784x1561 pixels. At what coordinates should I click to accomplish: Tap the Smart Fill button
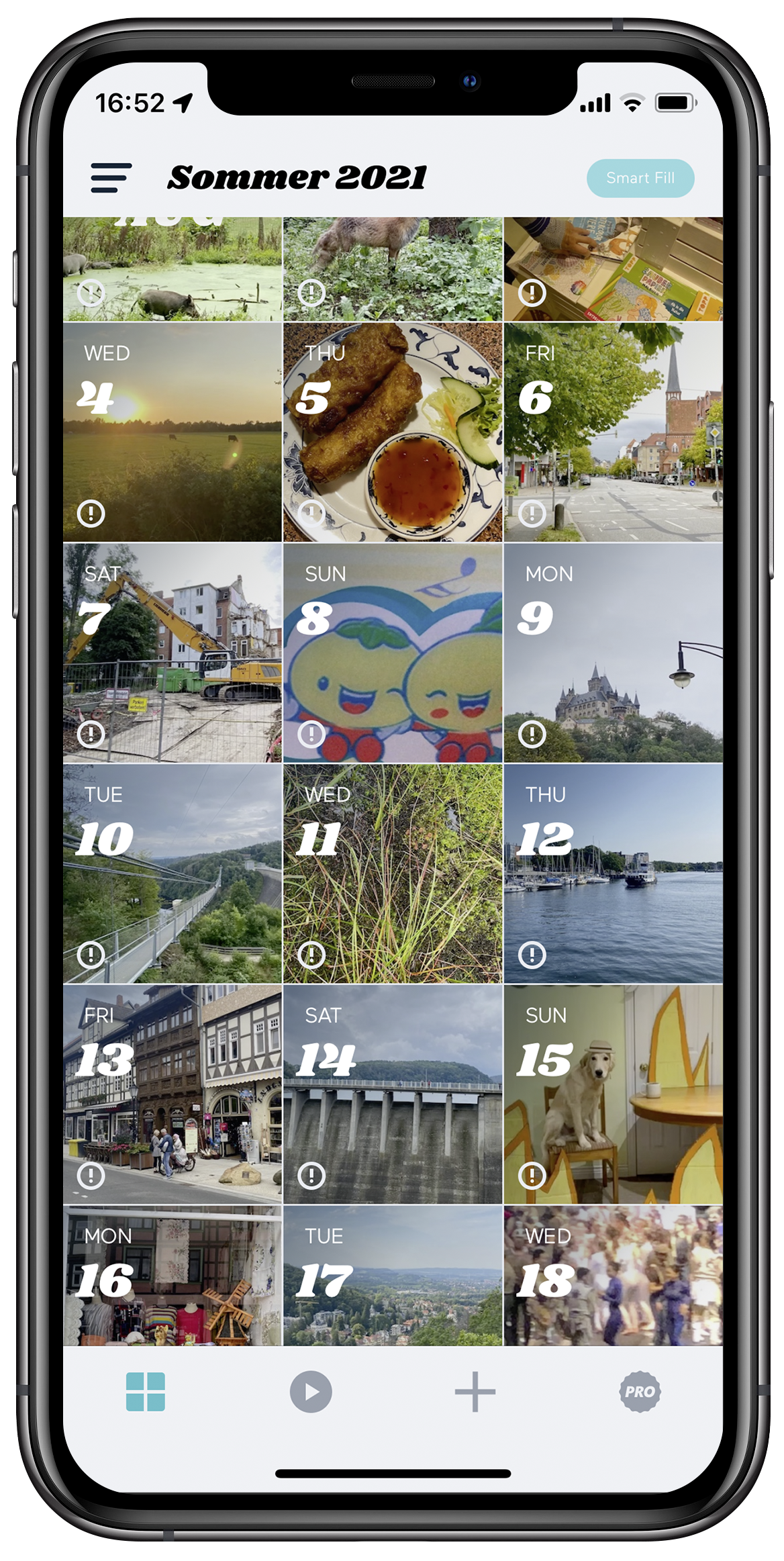click(x=640, y=178)
